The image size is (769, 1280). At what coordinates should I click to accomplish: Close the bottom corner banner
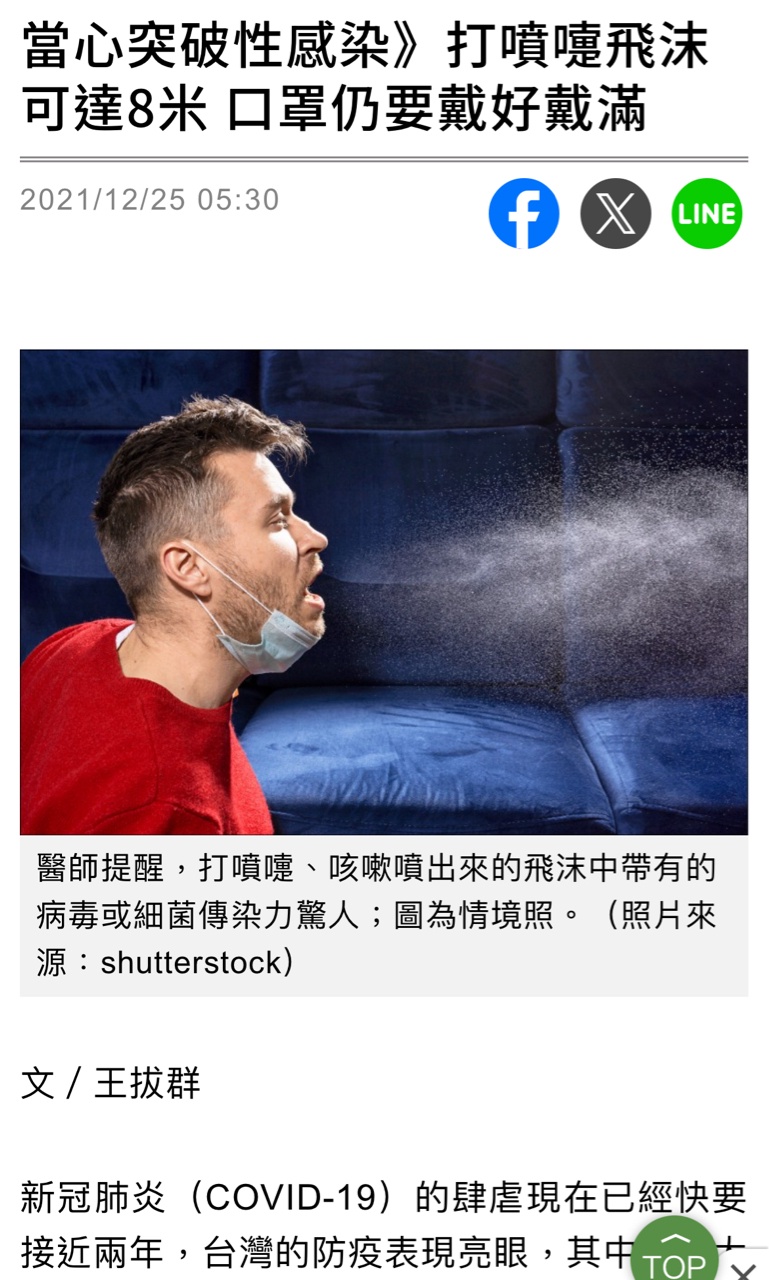(743, 1270)
